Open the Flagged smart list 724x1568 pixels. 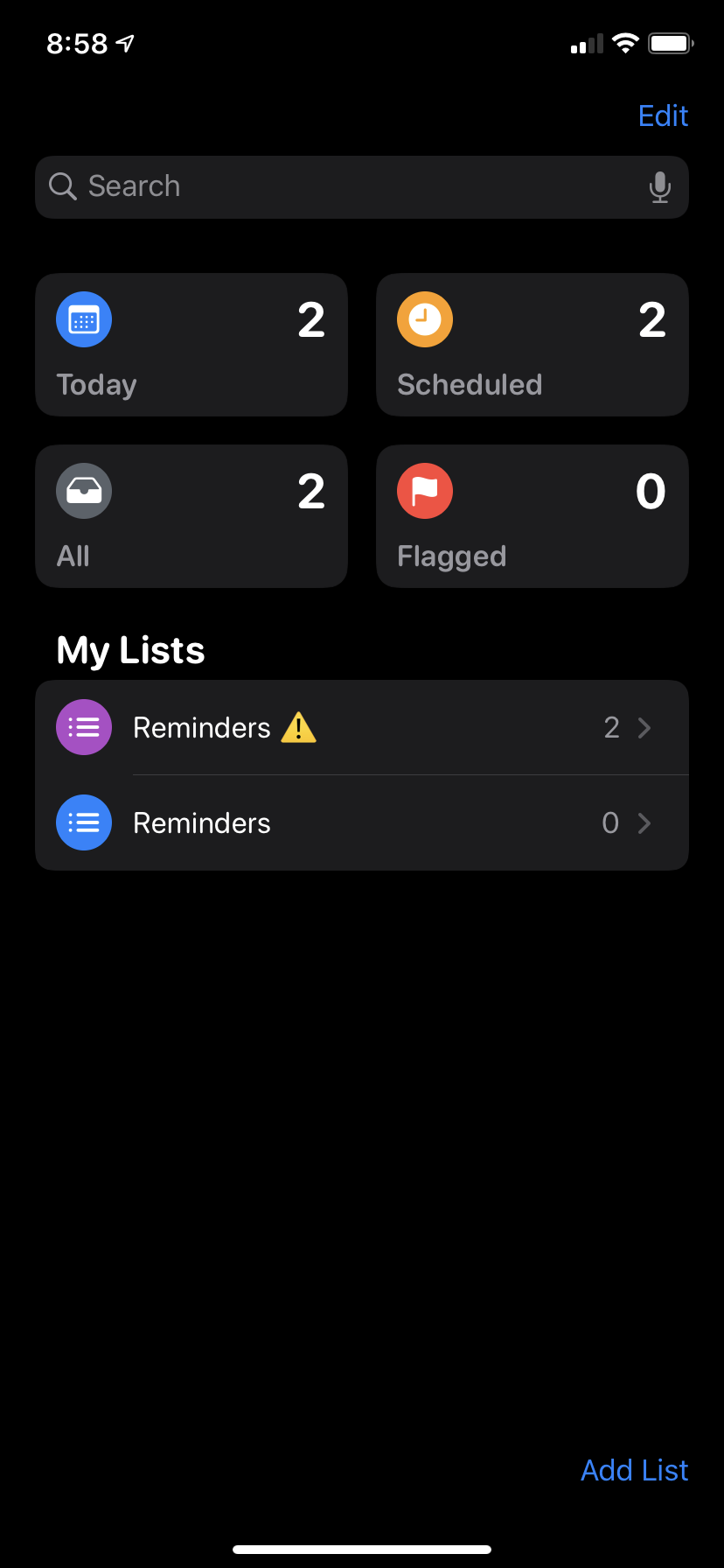click(532, 516)
